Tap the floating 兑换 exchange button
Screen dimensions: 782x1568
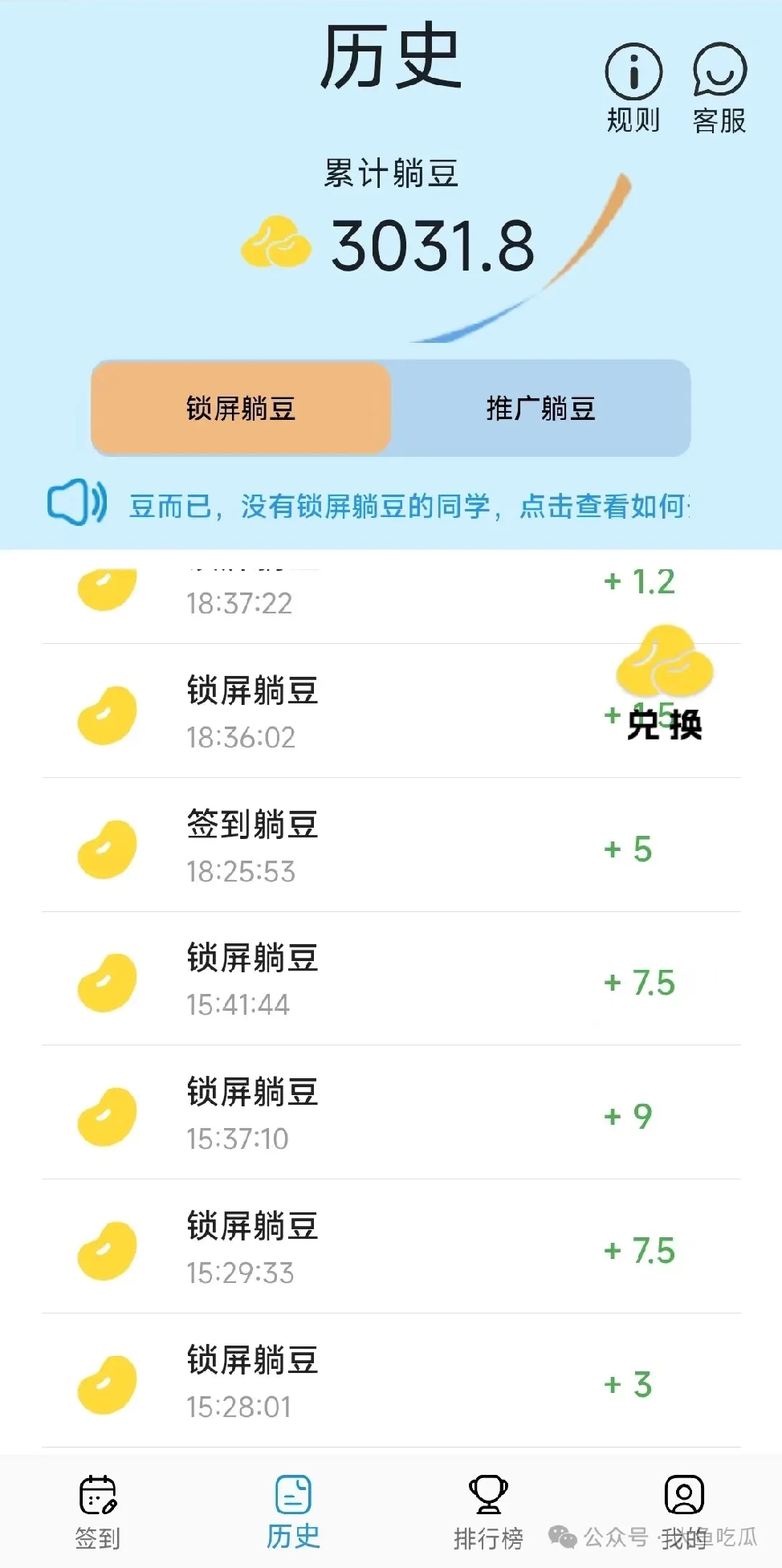click(665, 683)
